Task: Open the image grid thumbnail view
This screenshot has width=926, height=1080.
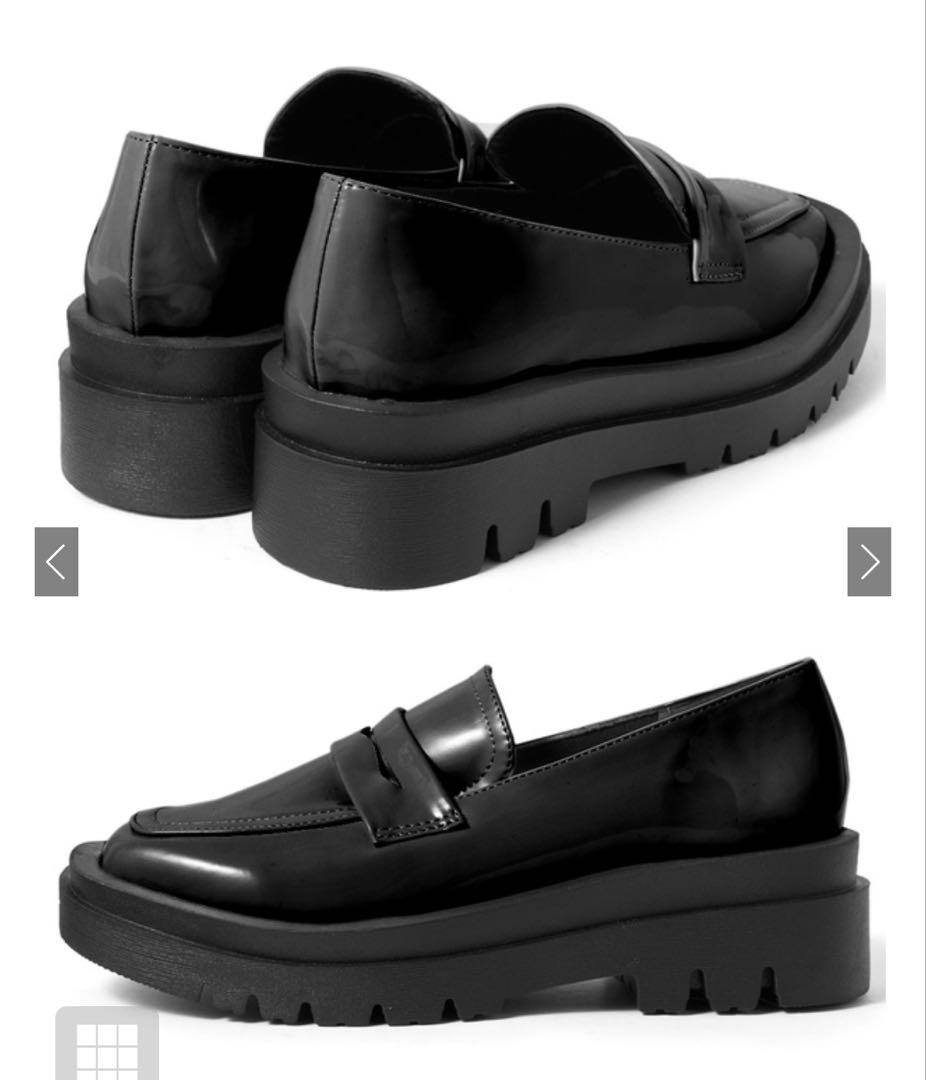Action: 107,1044
